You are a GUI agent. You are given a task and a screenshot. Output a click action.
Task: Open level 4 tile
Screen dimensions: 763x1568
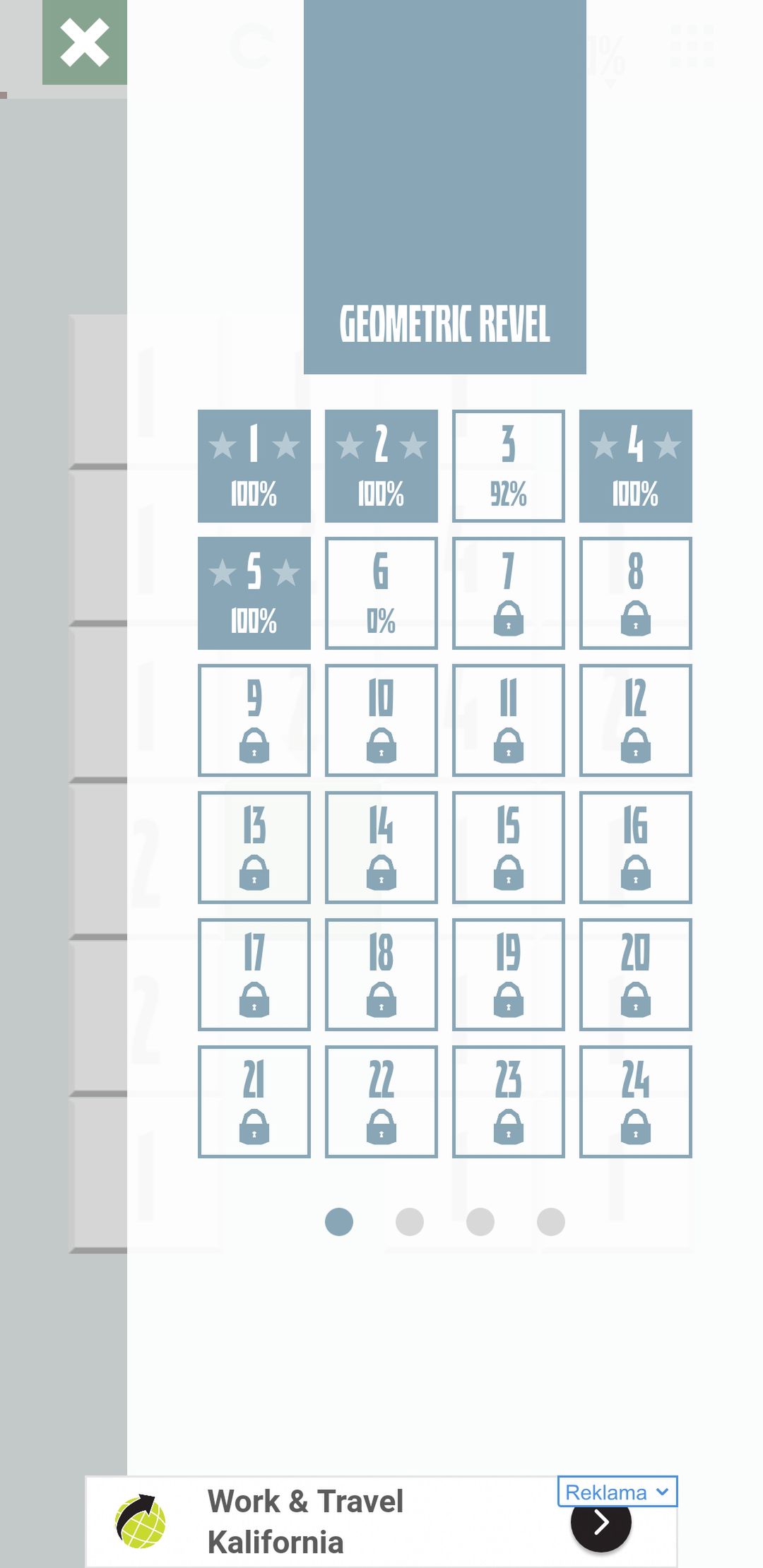pyautogui.click(x=636, y=466)
